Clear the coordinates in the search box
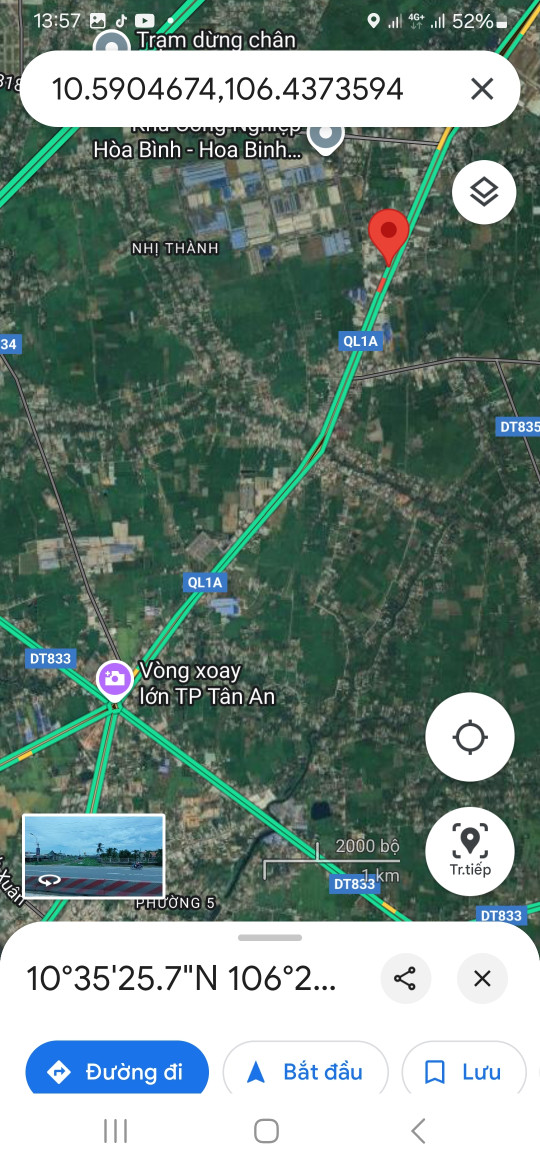 coord(482,90)
